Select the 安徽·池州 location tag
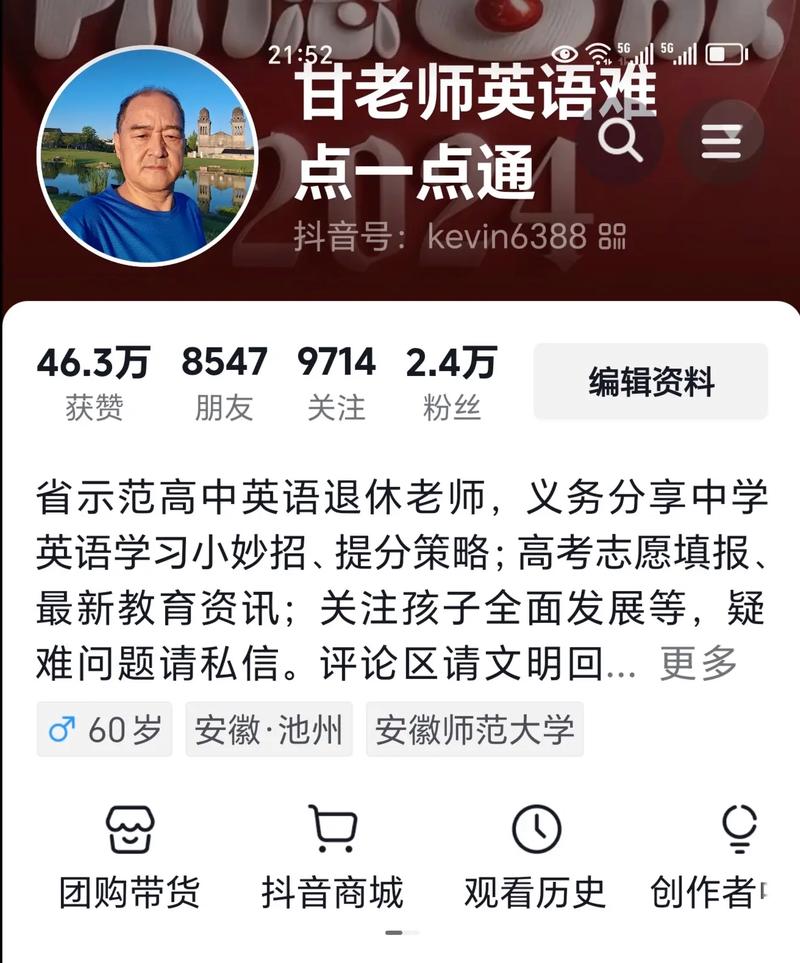Image resolution: width=800 pixels, height=963 pixels. 268,730
